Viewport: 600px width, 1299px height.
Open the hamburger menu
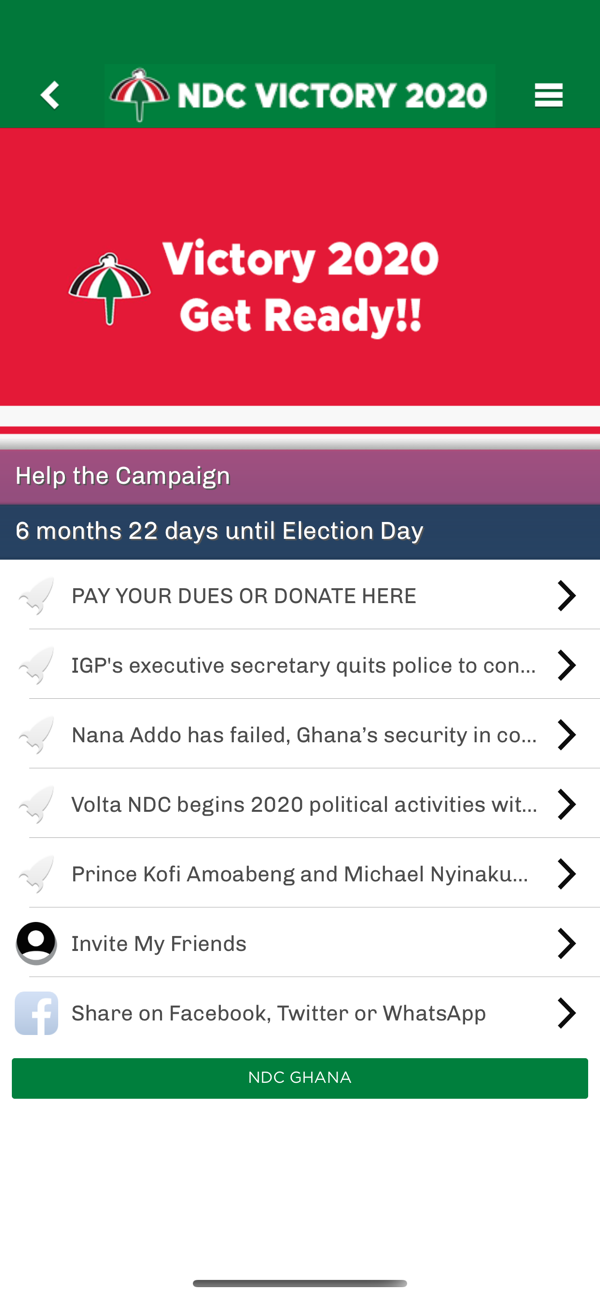(548, 95)
